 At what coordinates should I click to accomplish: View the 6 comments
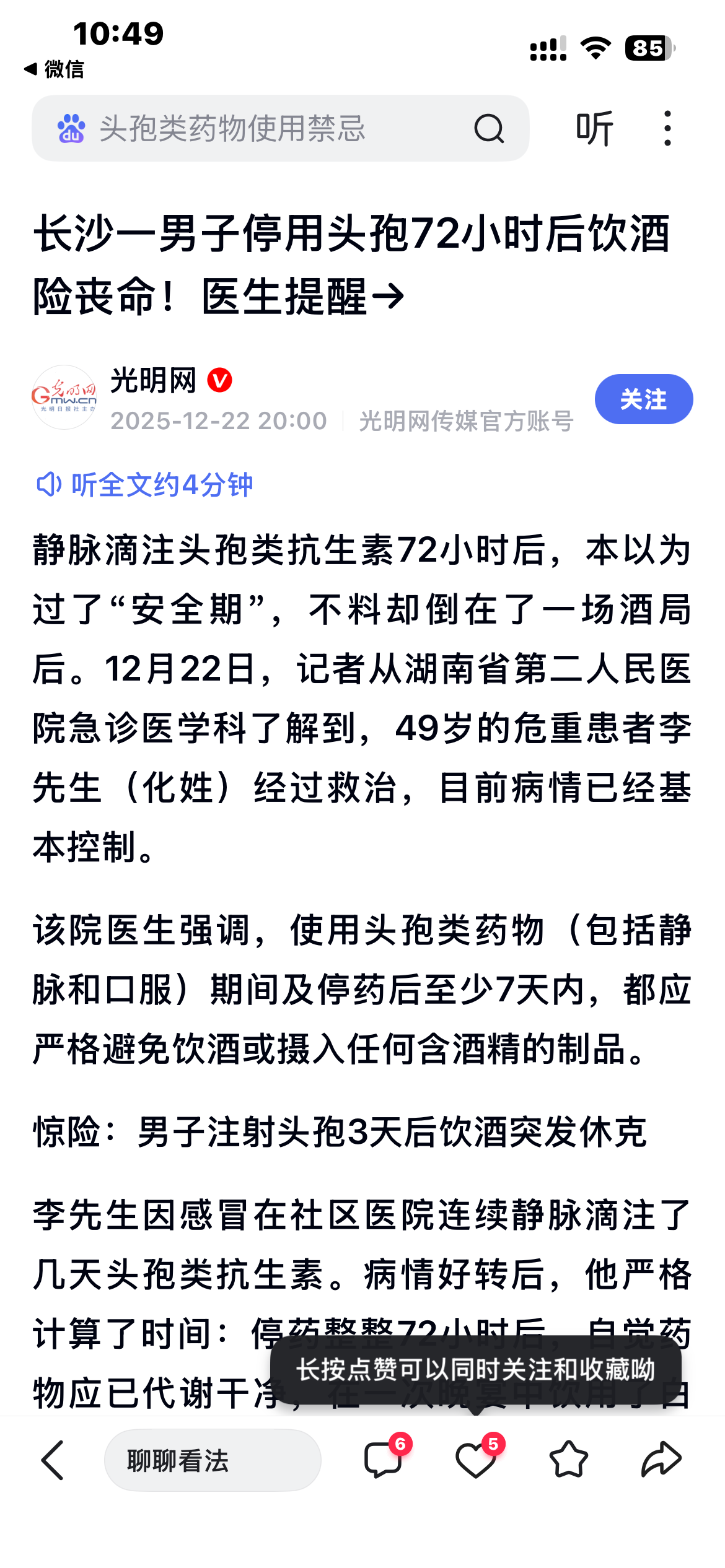pyautogui.click(x=383, y=1460)
